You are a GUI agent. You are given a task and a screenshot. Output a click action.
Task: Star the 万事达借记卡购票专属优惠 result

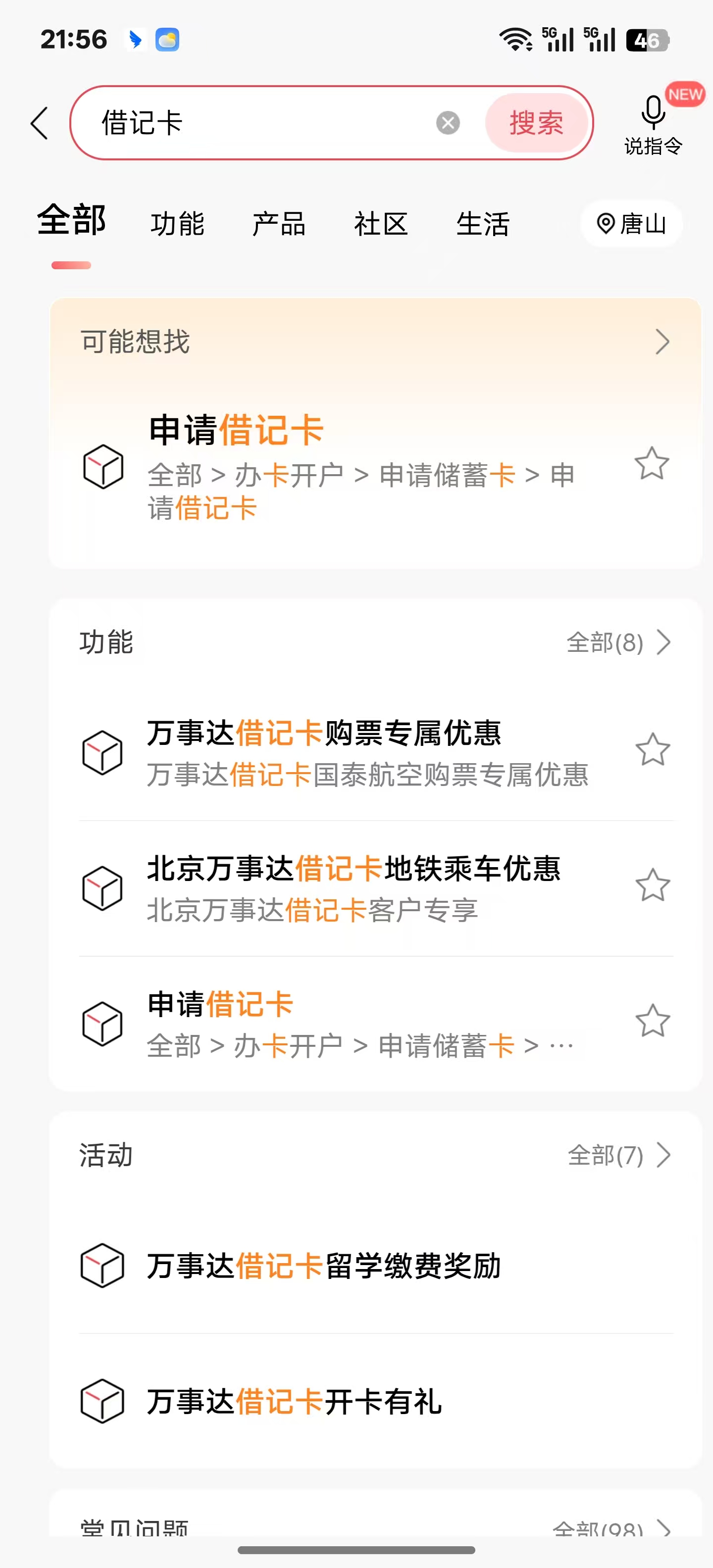(x=653, y=749)
